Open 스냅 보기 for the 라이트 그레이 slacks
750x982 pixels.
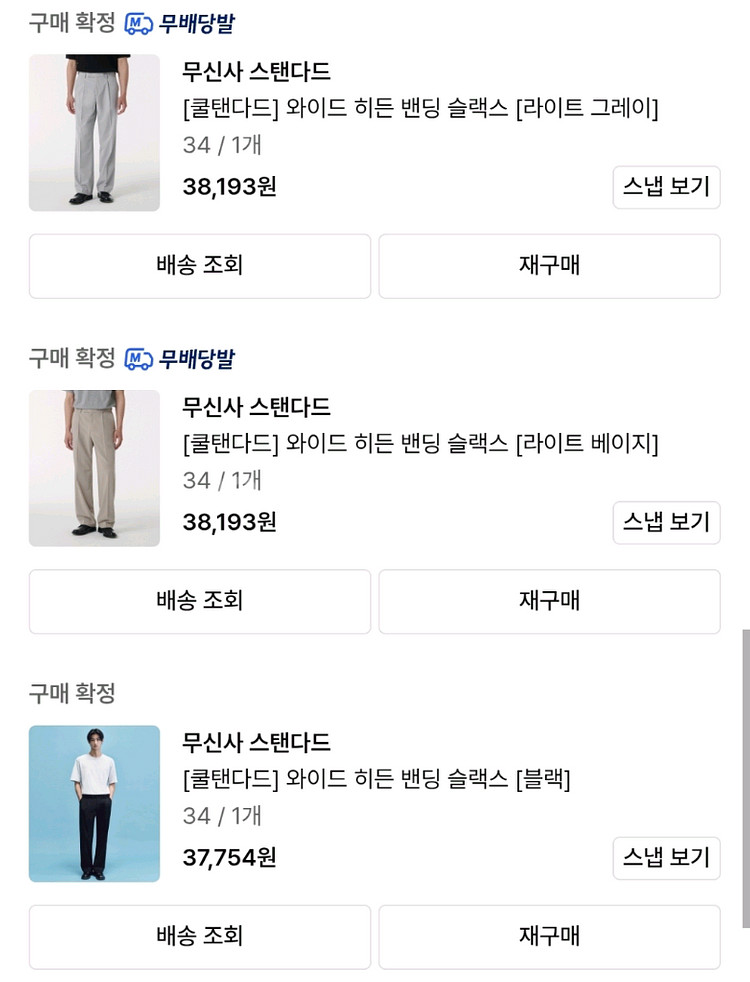coord(666,187)
